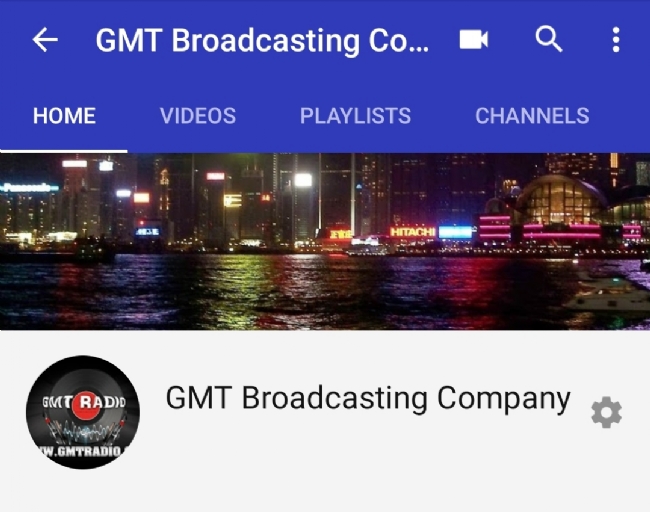The height and width of the screenshot is (512, 650).
Task: Go back using the arrow
Action: coord(45,40)
